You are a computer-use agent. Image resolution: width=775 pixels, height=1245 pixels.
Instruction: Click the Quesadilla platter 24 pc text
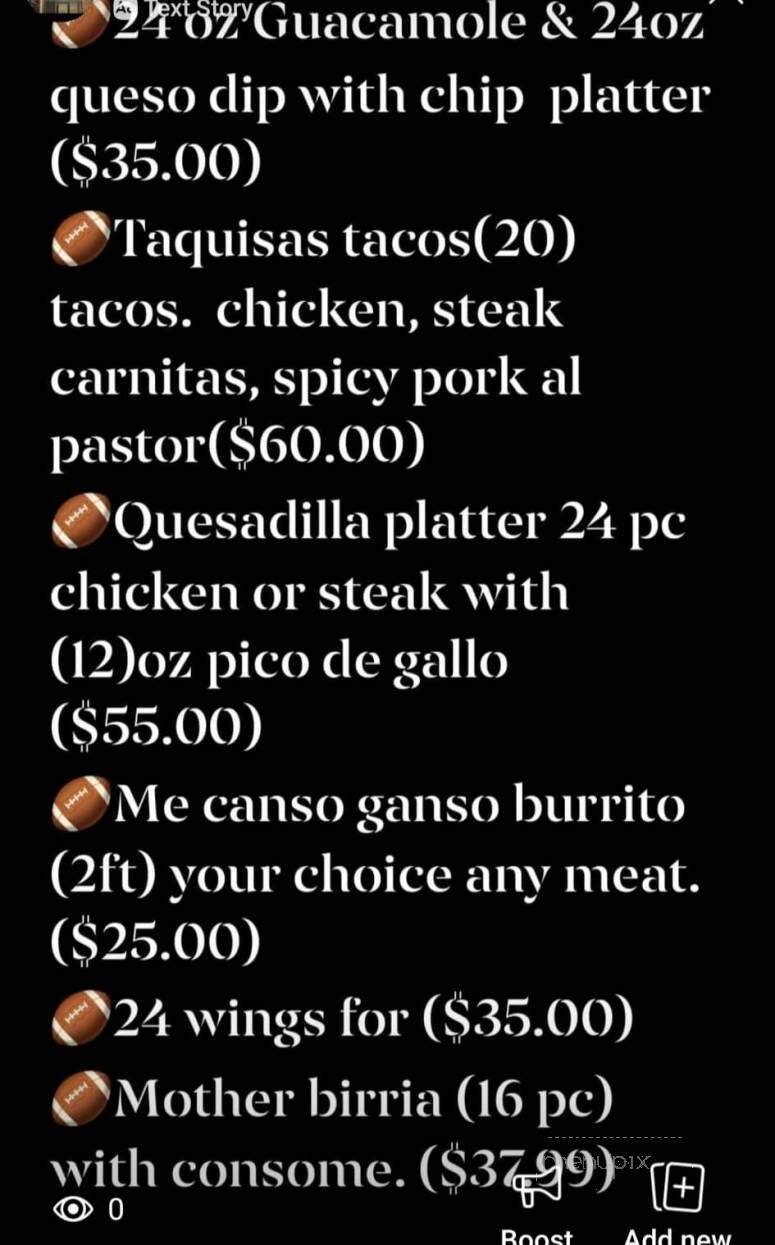400,519
